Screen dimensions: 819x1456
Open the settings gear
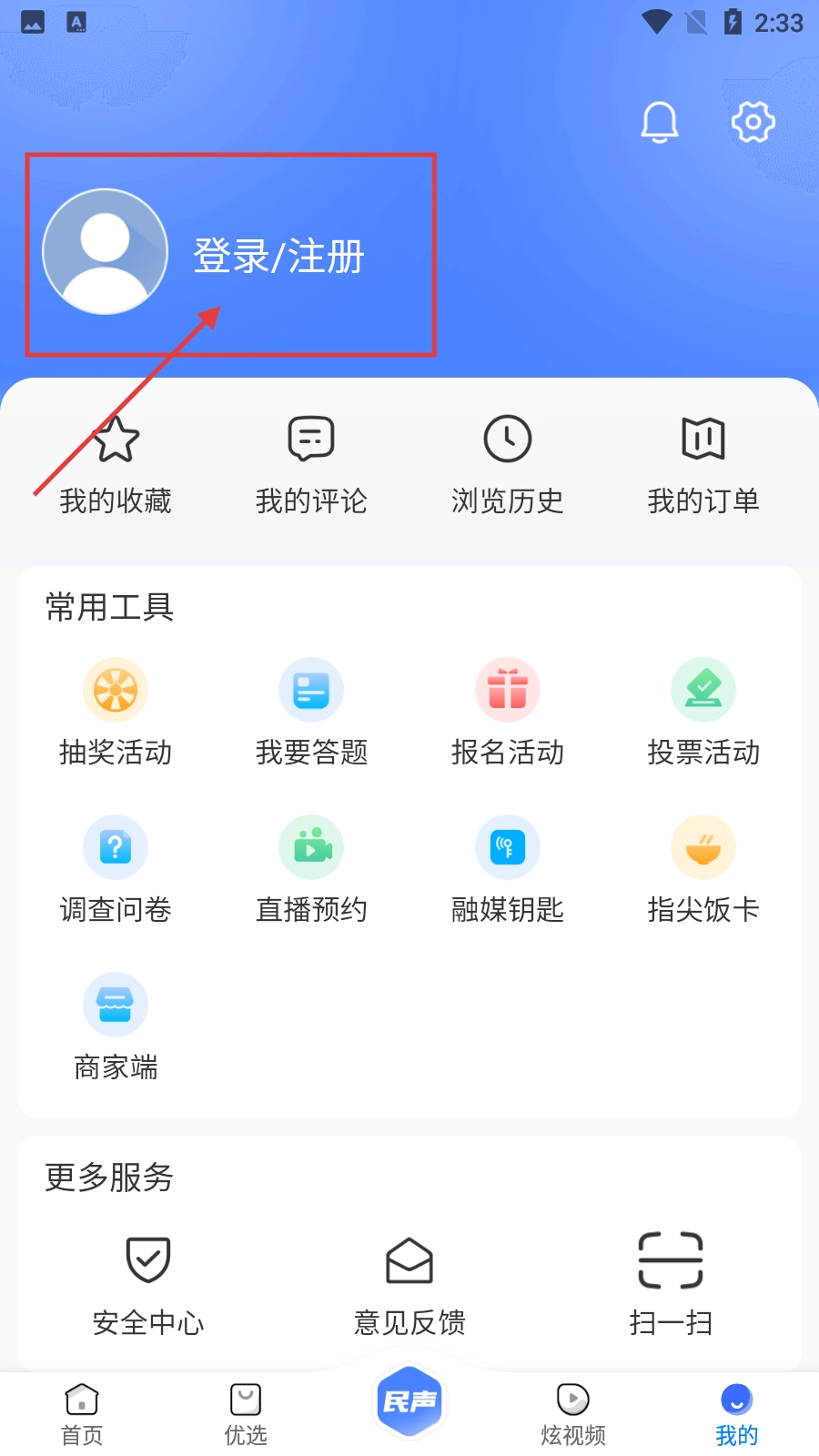pyautogui.click(x=753, y=122)
